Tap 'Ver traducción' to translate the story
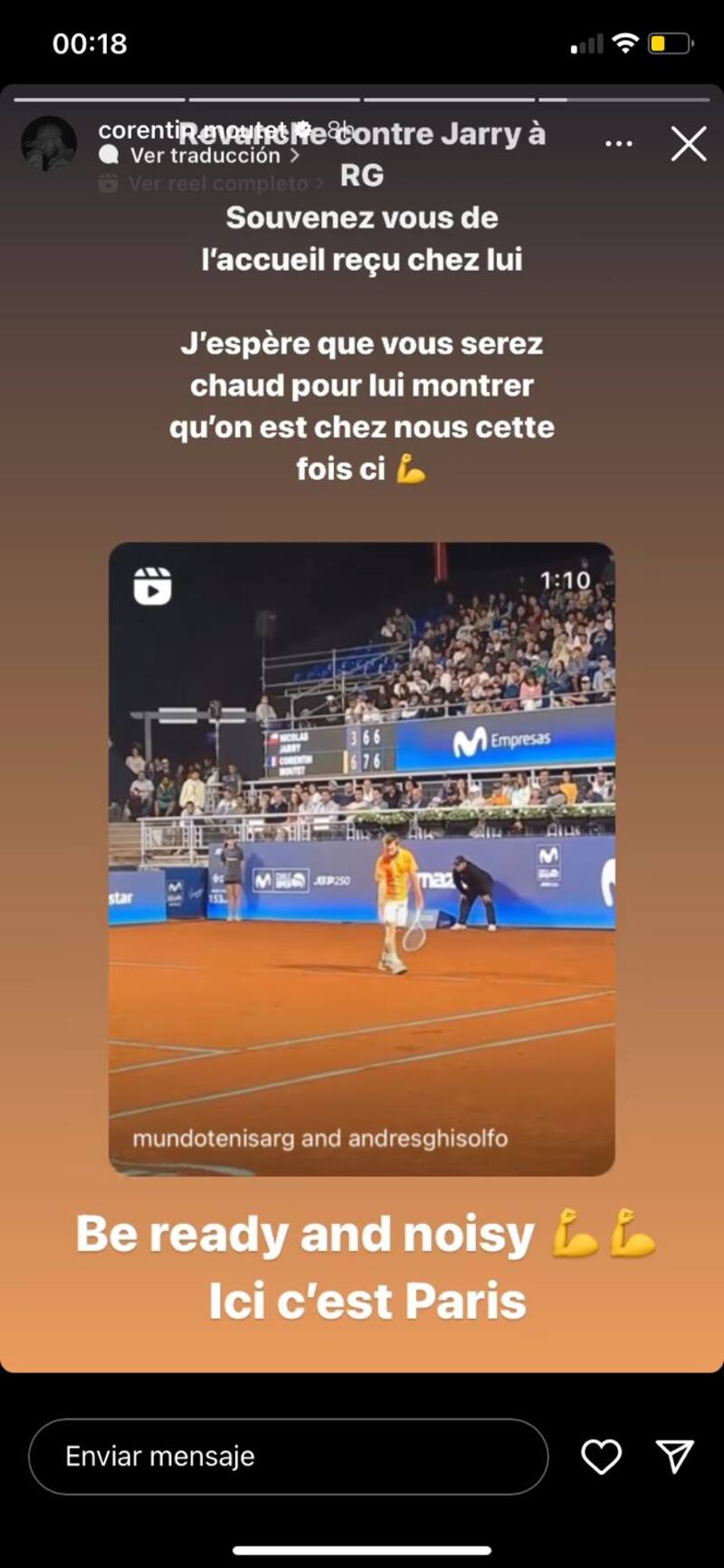Viewport: 724px width, 1568px height. click(x=205, y=156)
